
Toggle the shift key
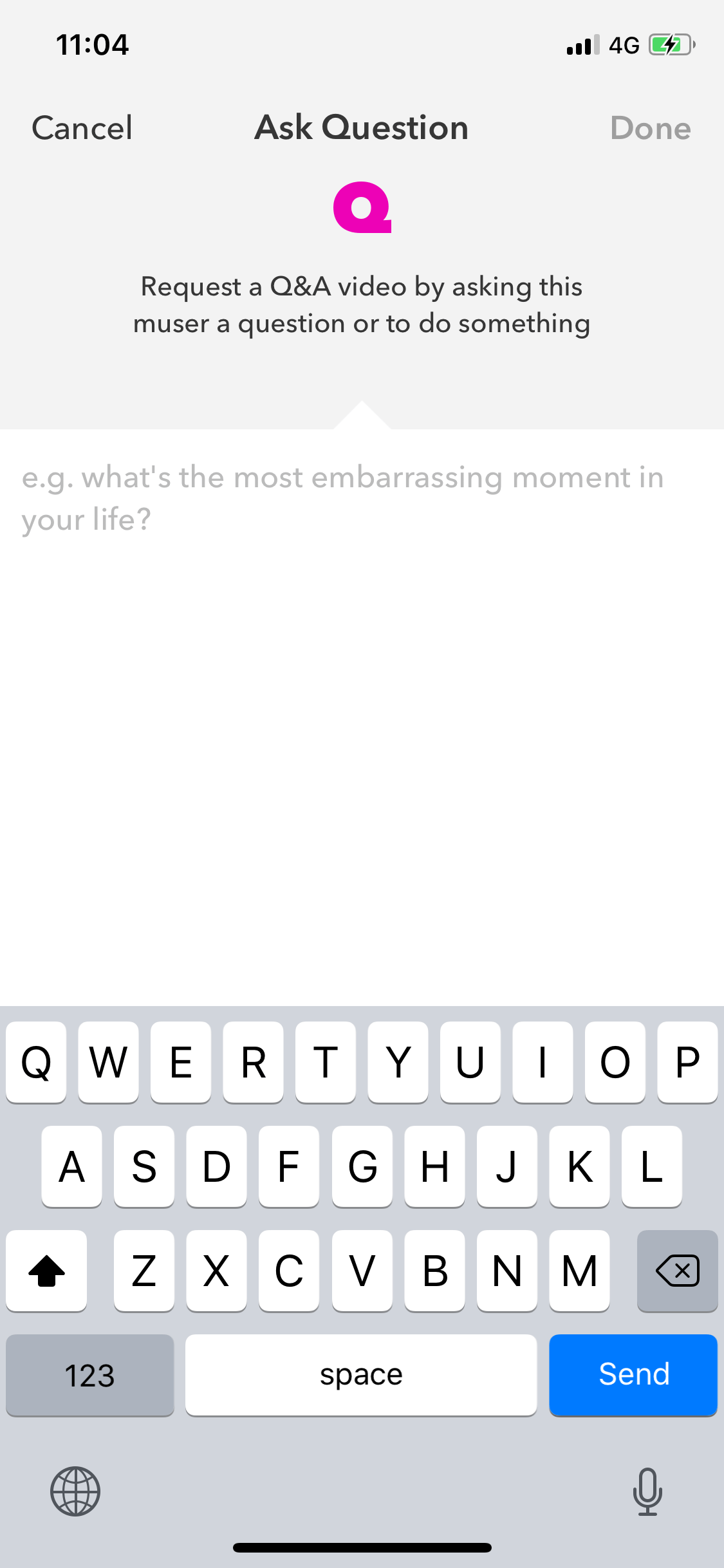[x=46, y=1271]
